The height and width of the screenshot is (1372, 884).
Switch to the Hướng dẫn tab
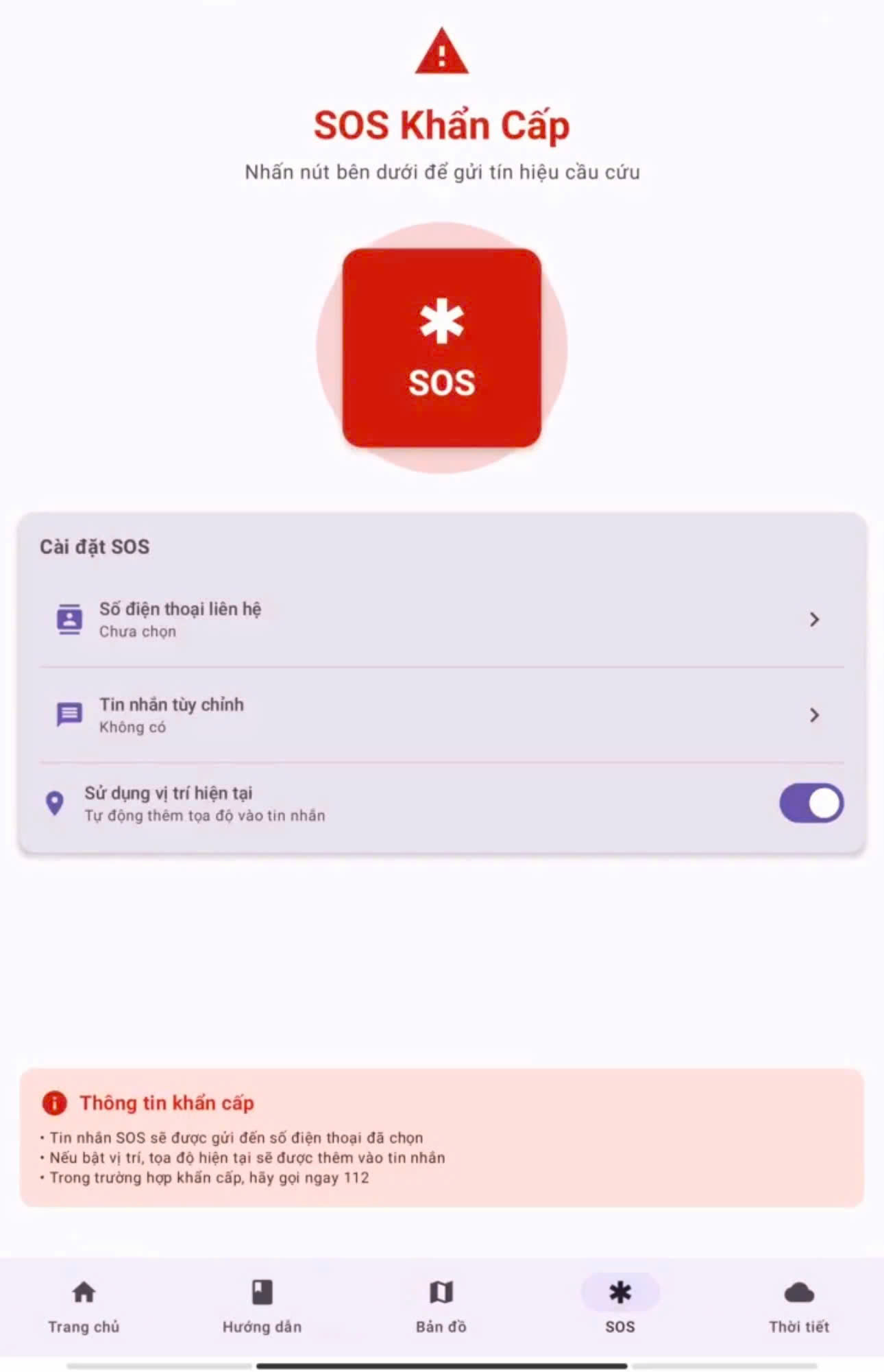pos(262,1306)
